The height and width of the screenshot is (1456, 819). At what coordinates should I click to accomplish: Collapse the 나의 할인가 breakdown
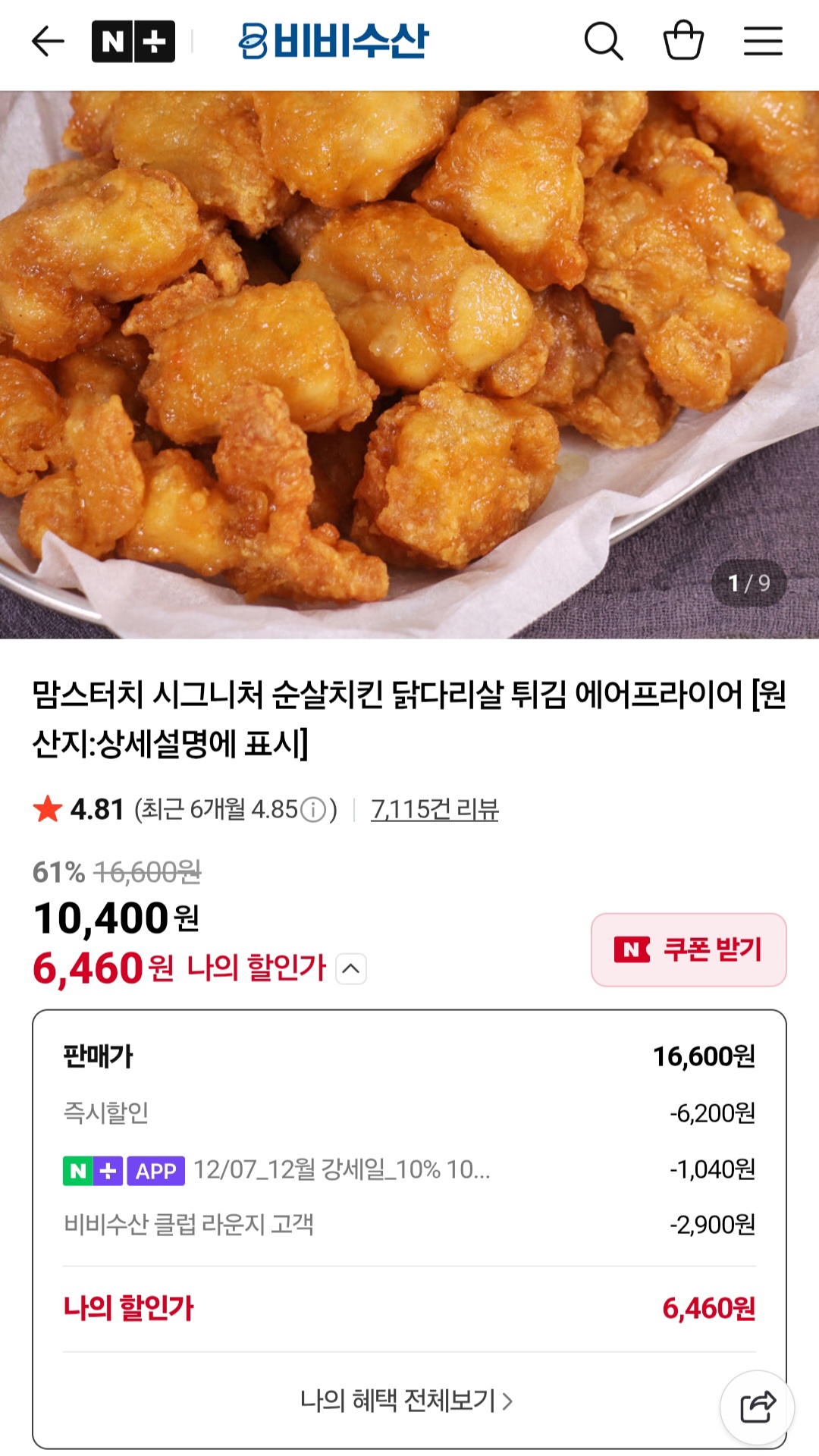coord(351,968)
